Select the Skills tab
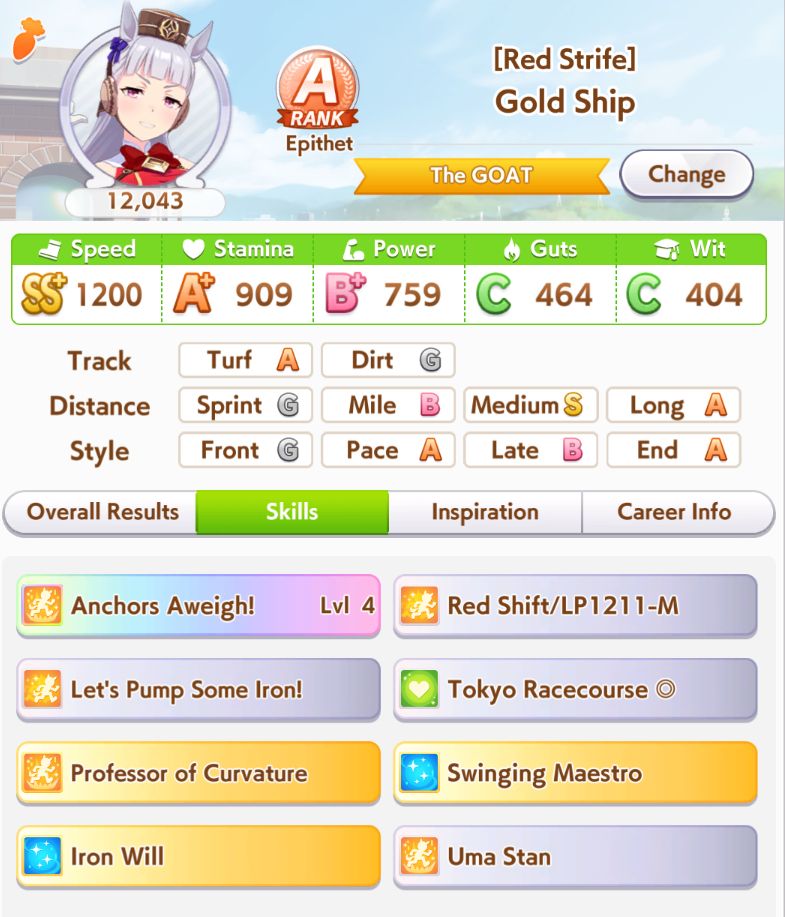This screenshot has width=785, height=917. (292, 512)
